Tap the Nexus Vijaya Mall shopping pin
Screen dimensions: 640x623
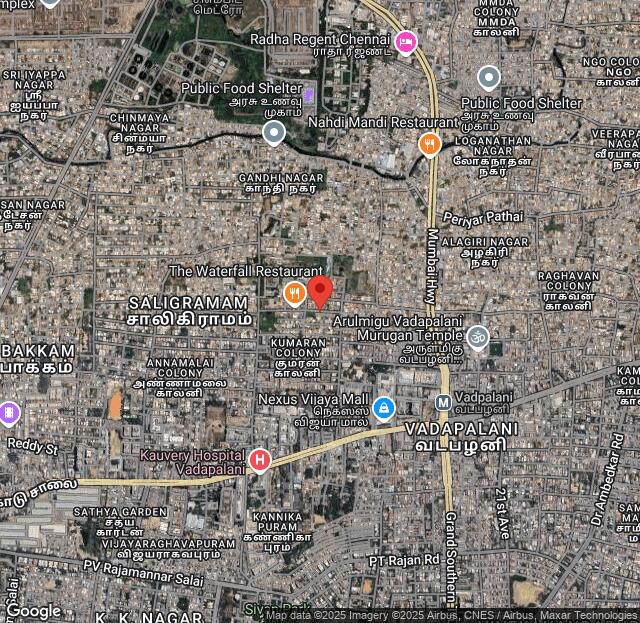pos(383,408)
